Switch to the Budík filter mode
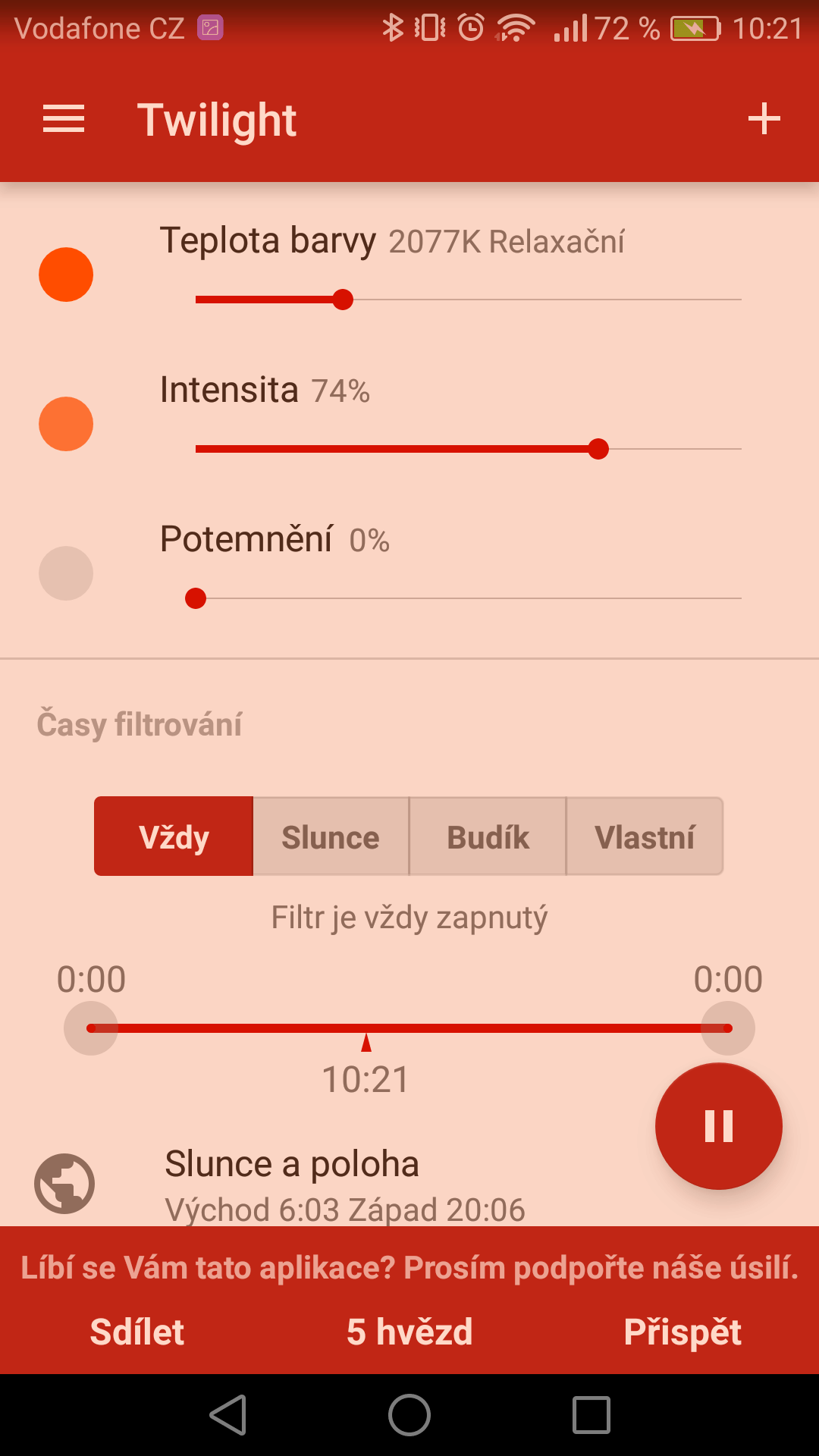Viewport: 819px width, 1456px height. (488, 836)
